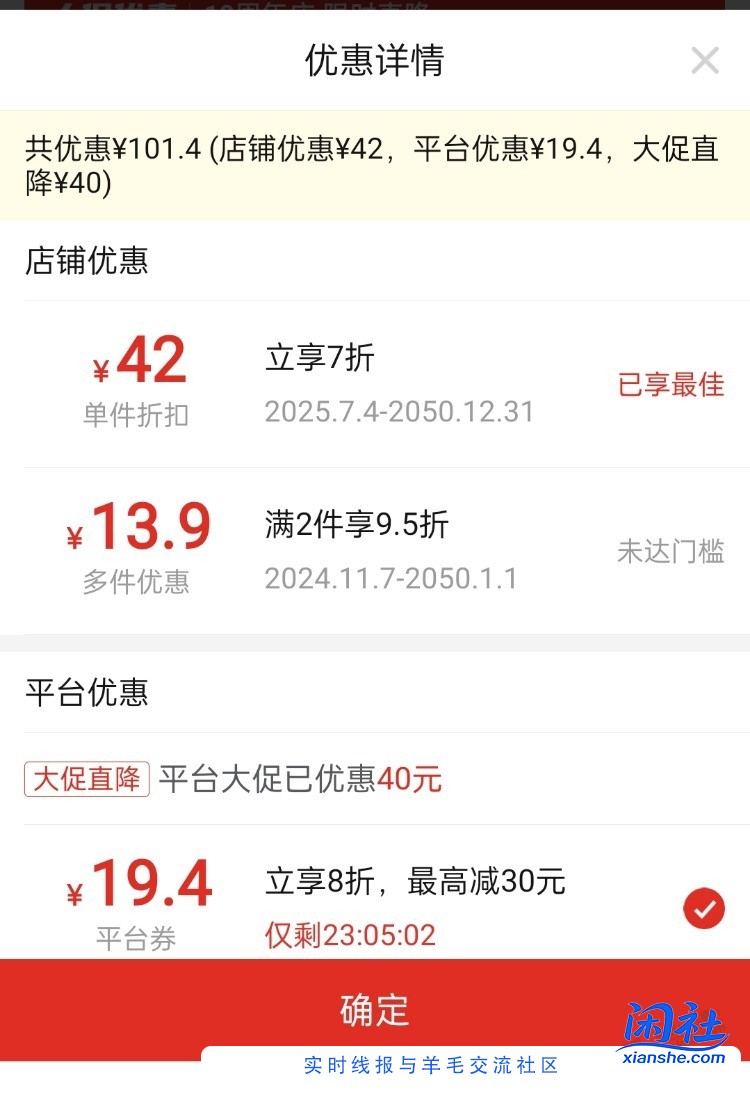The image size is (750, 1094).
Task: Click the 优惠详情 title tab
Action: (x=375, y=60)
